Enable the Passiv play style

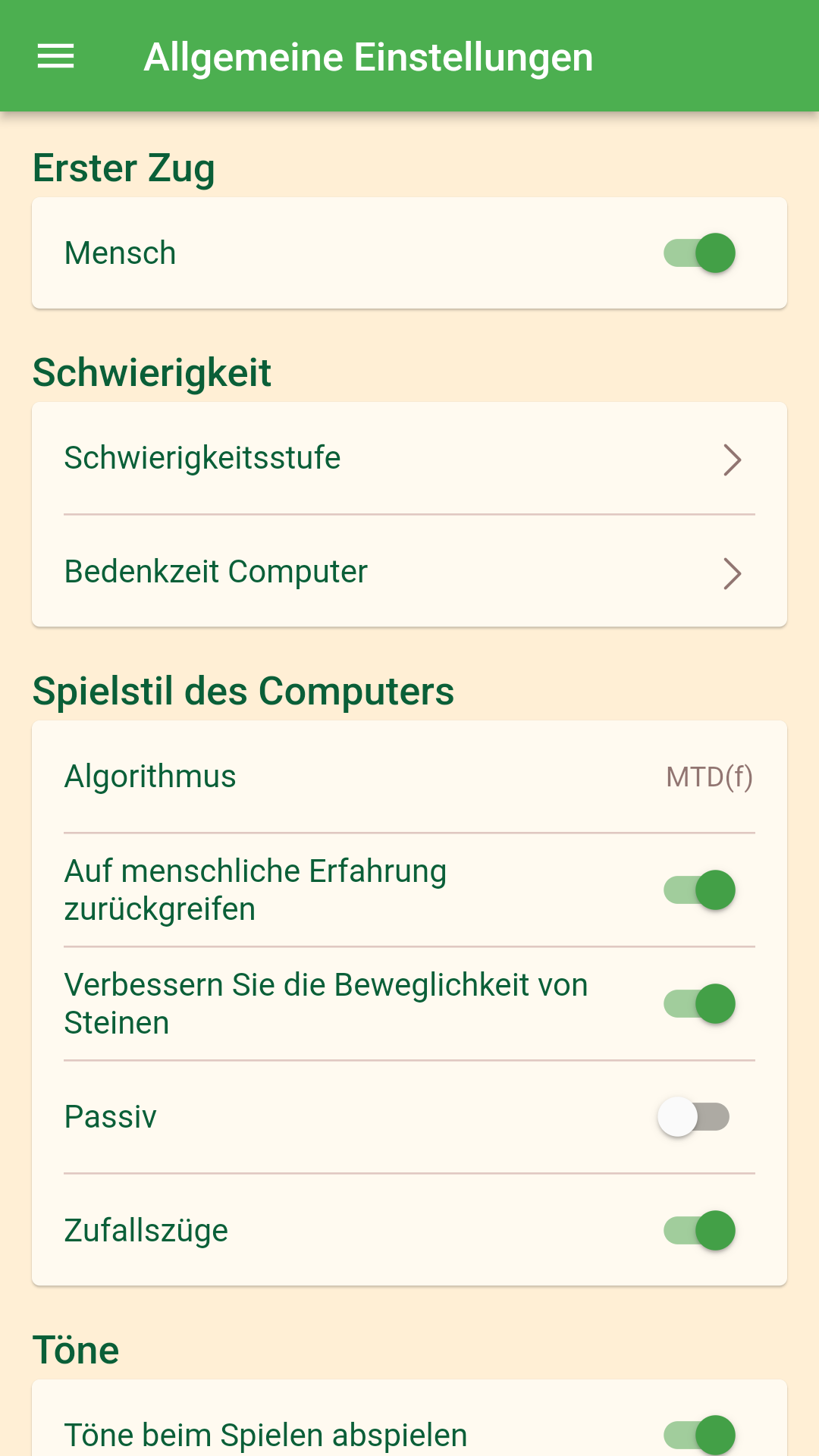[694, 1117]
